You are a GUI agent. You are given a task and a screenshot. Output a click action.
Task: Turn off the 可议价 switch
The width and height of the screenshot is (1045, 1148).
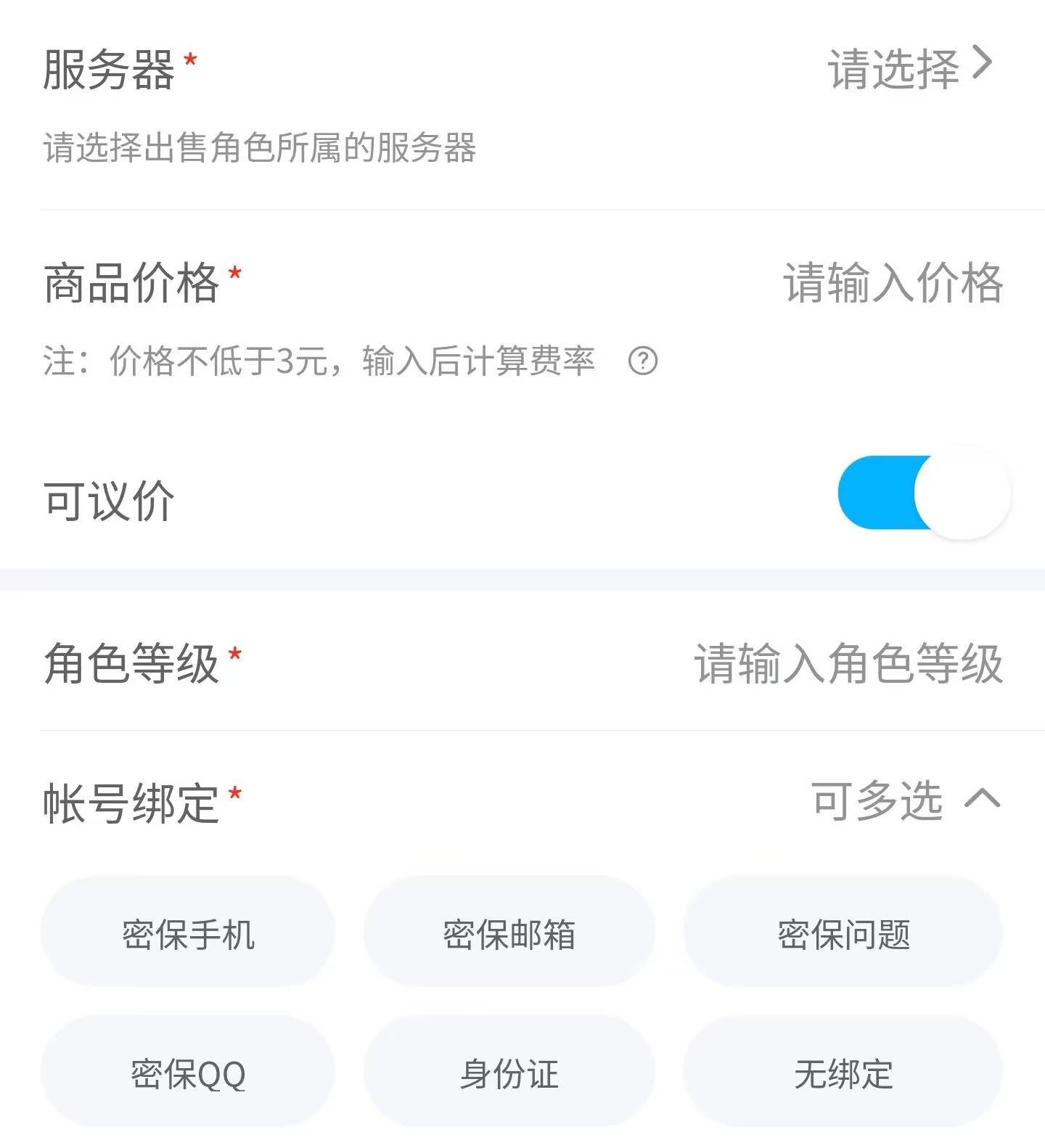(924, 493)
